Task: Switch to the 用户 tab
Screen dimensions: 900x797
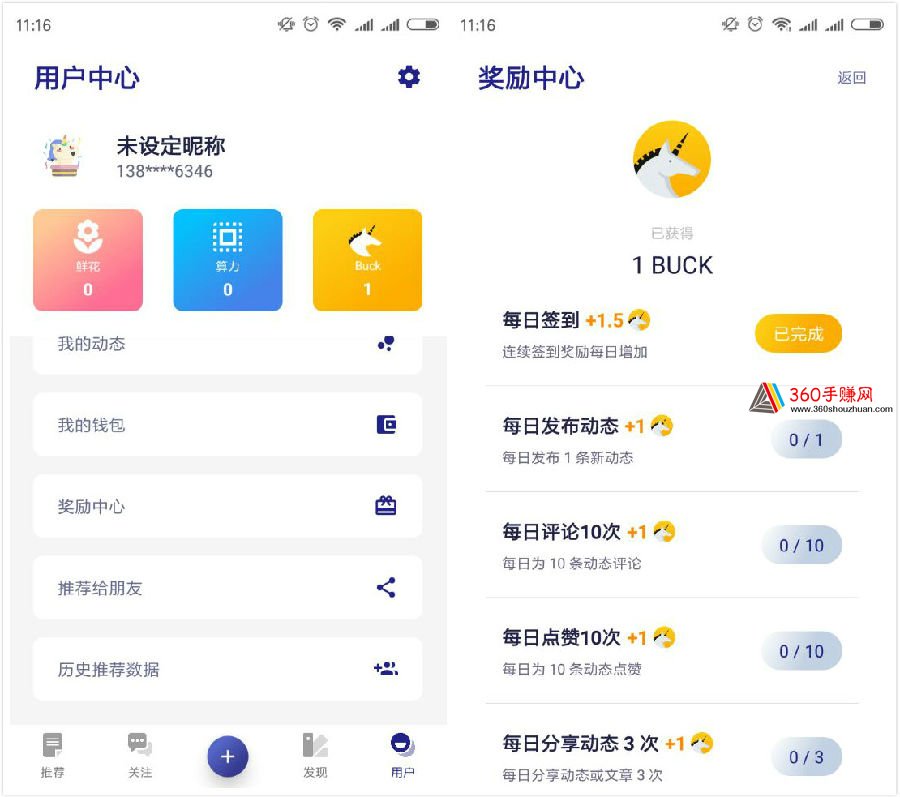Action: click(402, 755)
